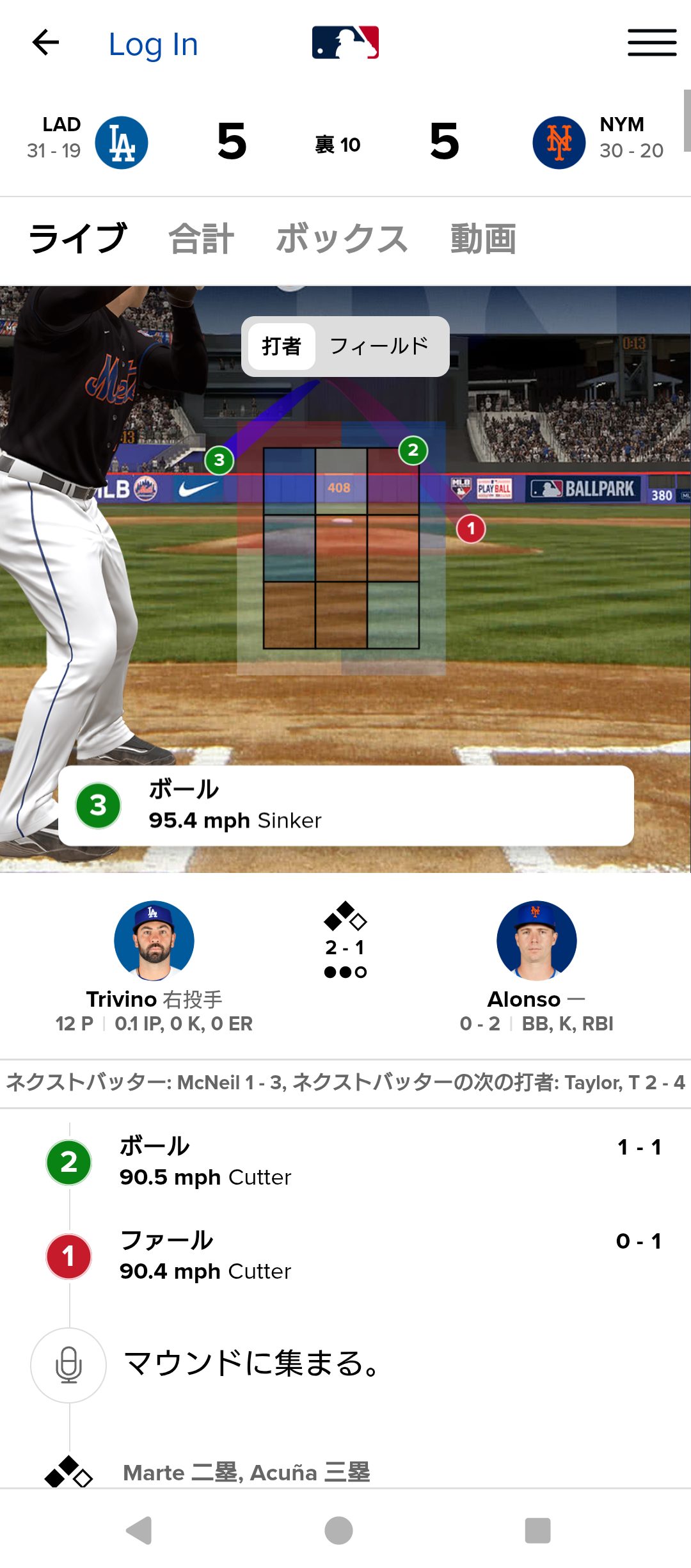Tap the Log In link
The height and width of the screenshot is (1568, 691).
tap(153, 44)
